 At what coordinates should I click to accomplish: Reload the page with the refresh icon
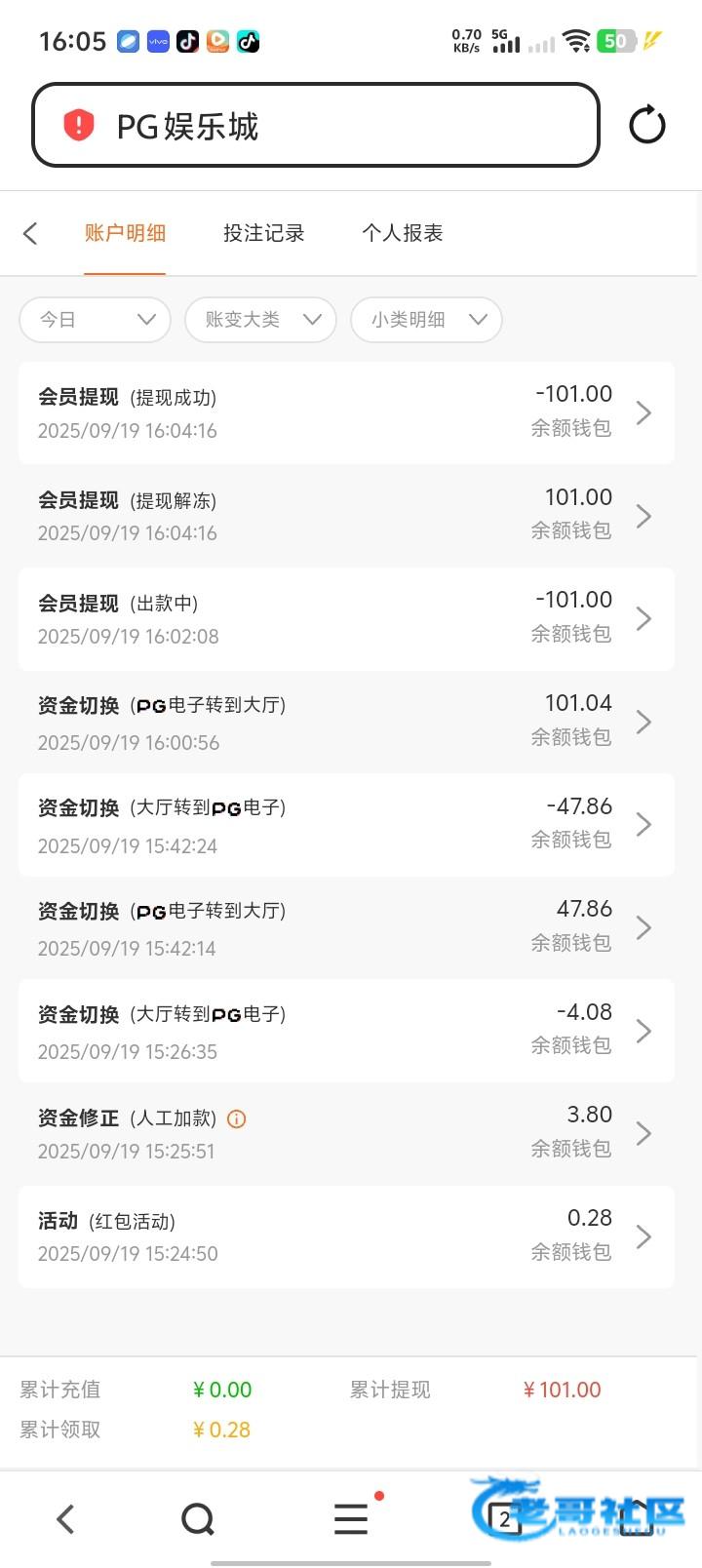point(647,125)
